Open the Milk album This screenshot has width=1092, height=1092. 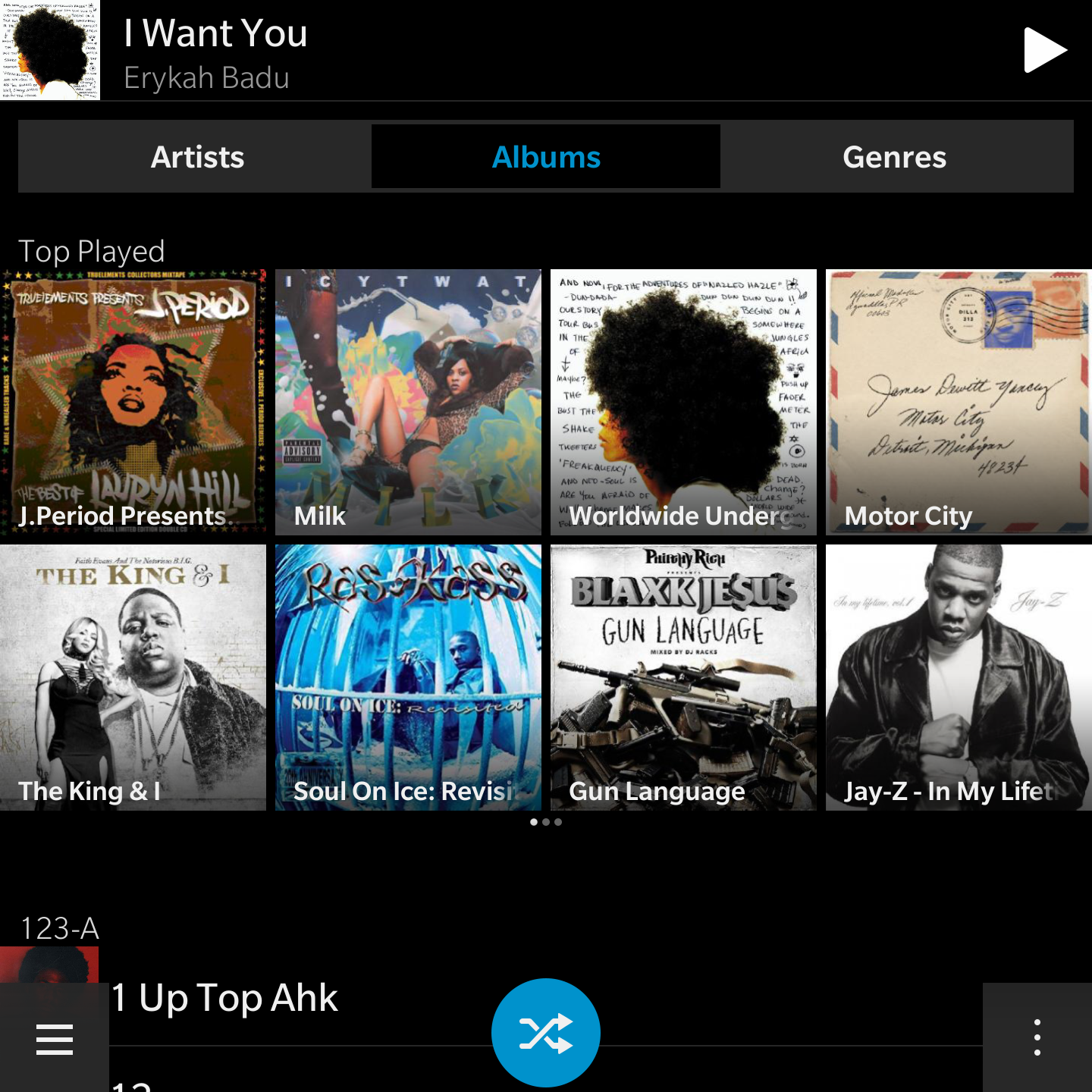408,402
